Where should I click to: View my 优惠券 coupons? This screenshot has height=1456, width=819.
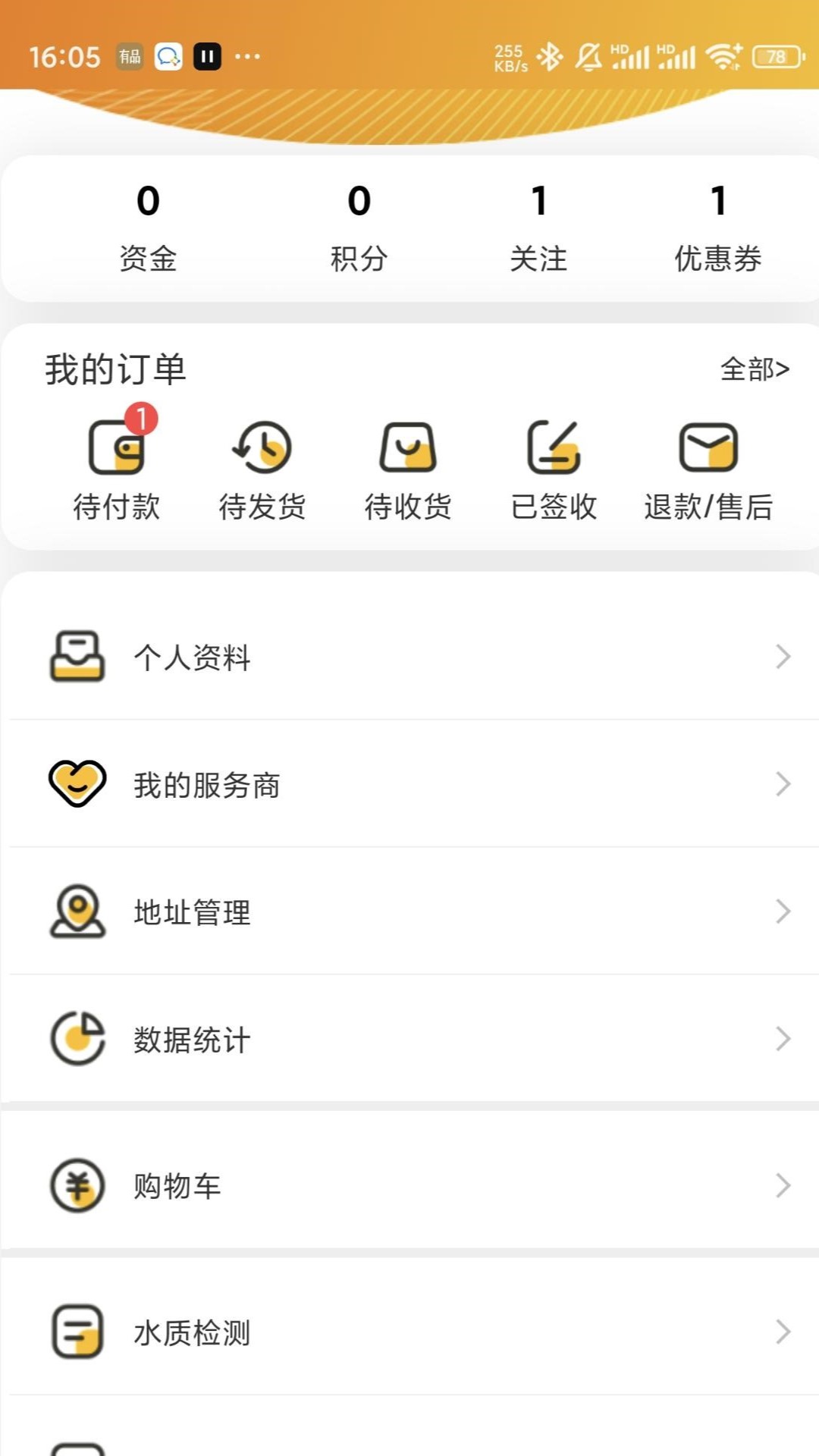(x=717, y=227)
